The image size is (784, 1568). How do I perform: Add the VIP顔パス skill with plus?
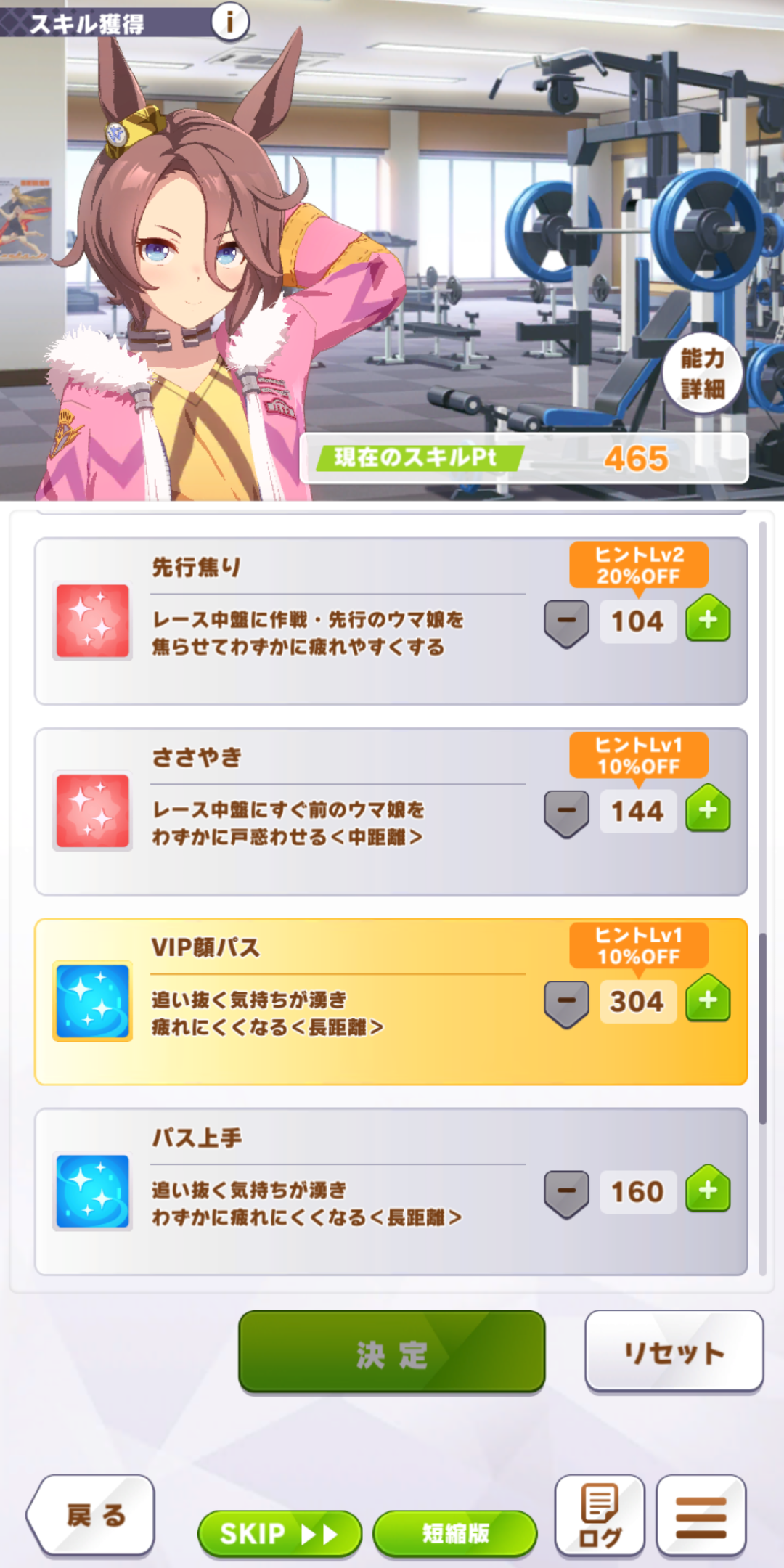click(708, 1000)
